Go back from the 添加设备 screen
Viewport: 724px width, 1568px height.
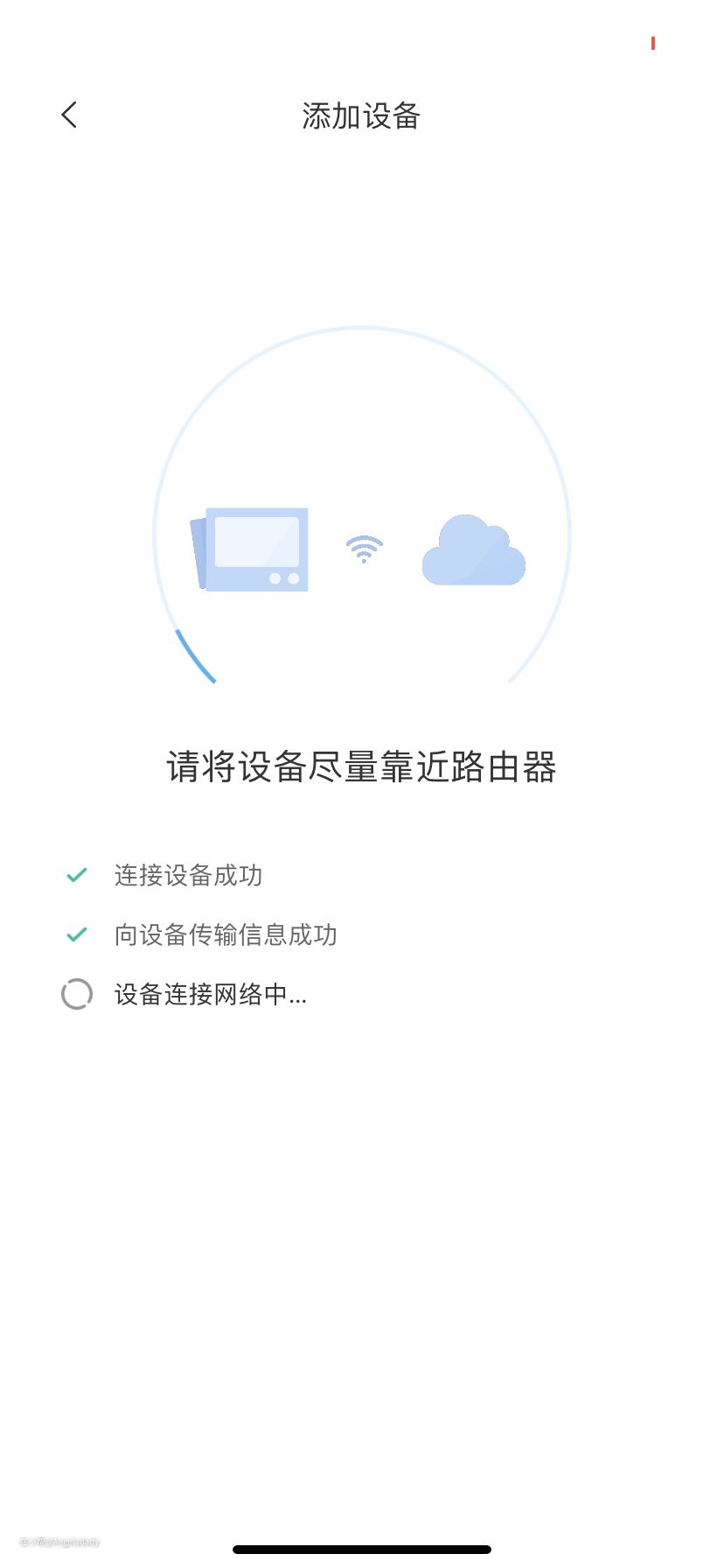pos(70,115)
